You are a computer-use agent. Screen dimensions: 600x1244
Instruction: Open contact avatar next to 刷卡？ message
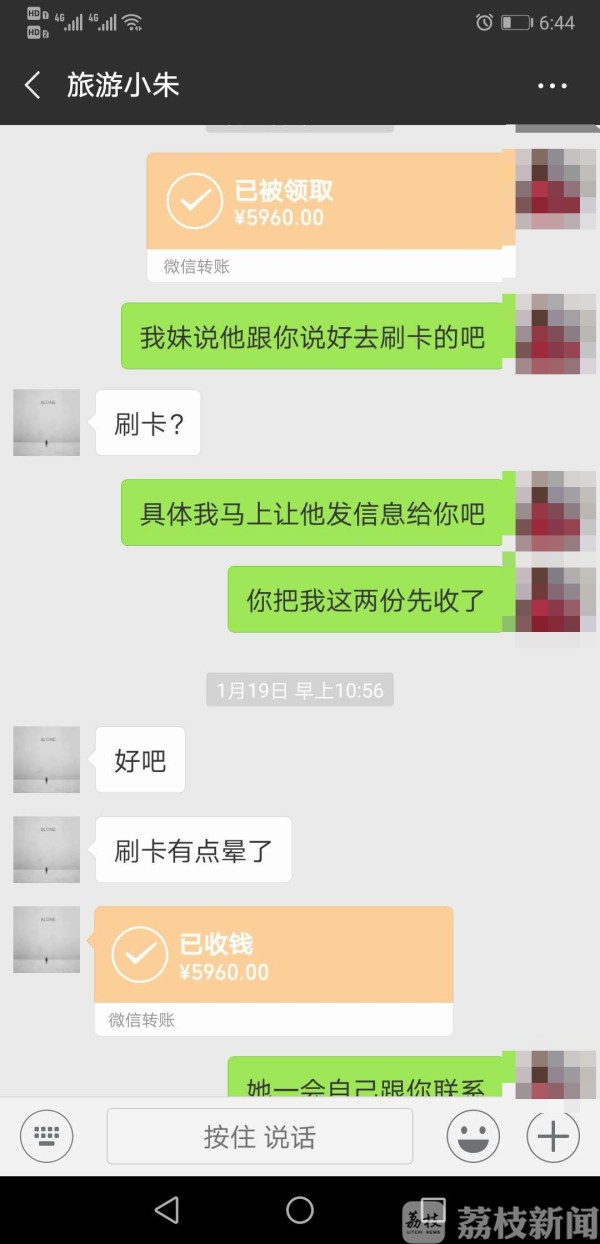coord(46,423)
